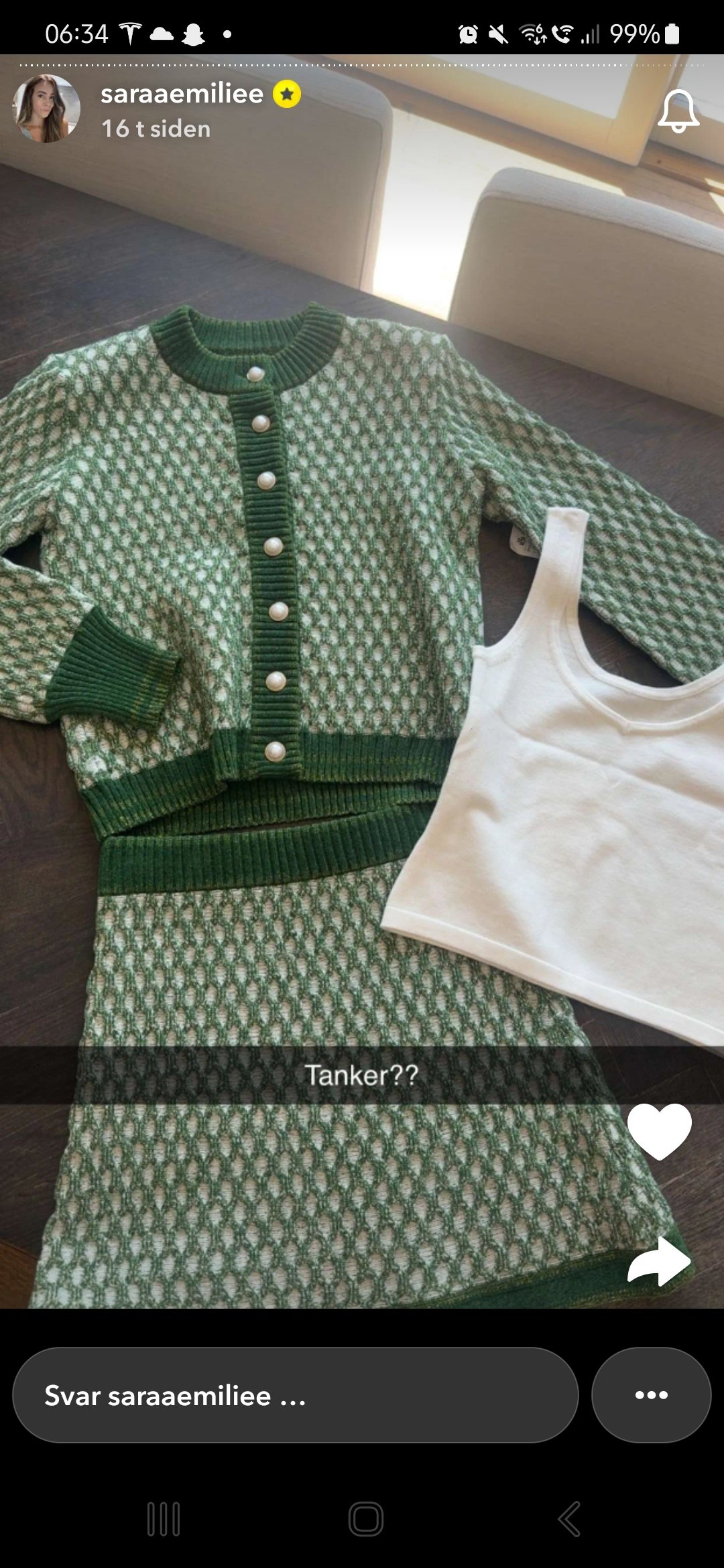724x1568 pixels.
Task: Go back using the system back button
Action: coord(569,1519)
